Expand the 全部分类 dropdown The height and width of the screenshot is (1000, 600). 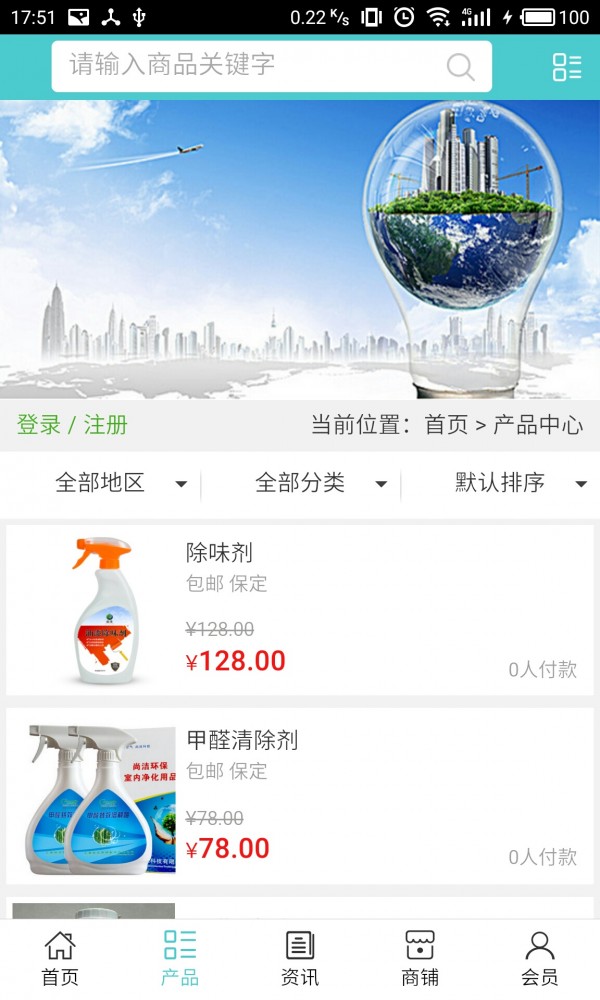coord(320,484)
